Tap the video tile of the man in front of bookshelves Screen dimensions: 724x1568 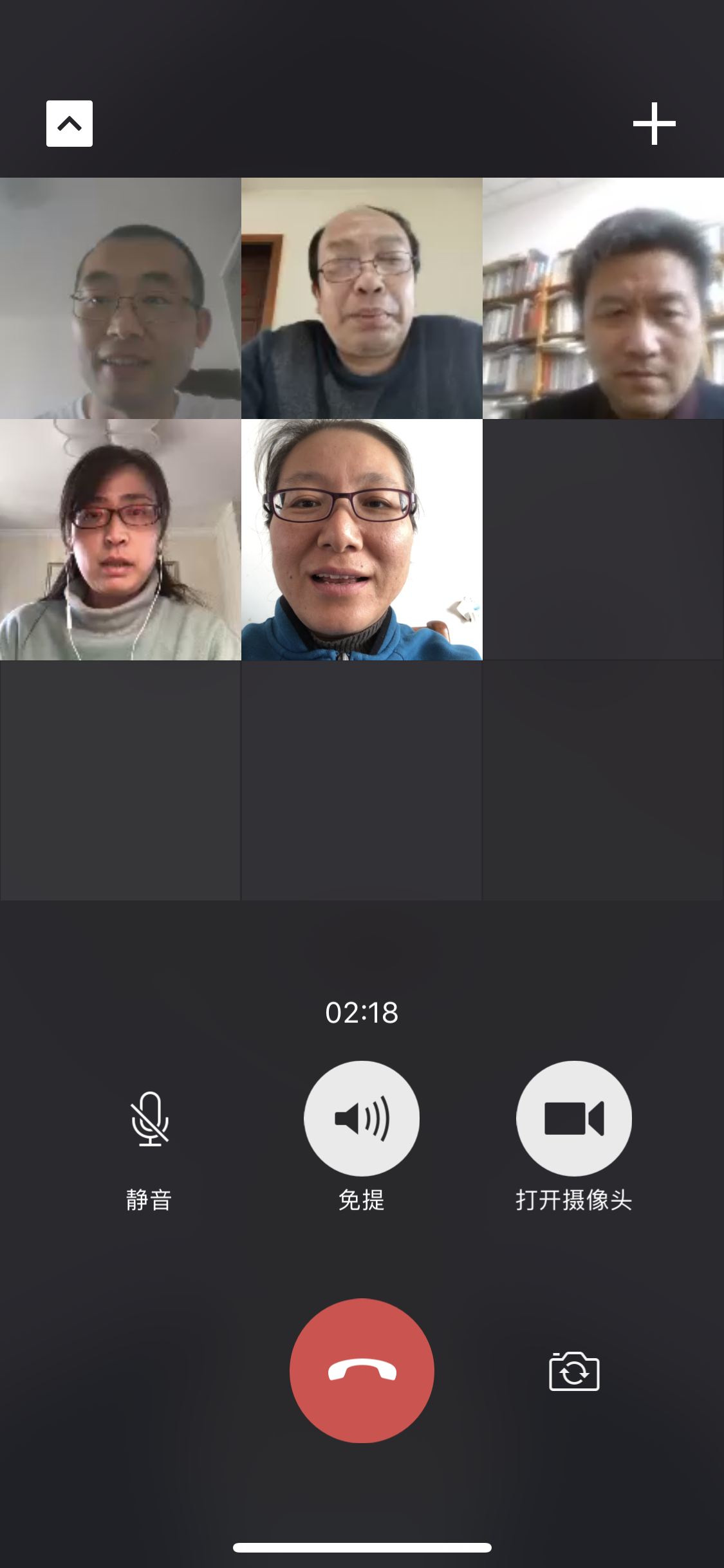click(x=603, y=298)
